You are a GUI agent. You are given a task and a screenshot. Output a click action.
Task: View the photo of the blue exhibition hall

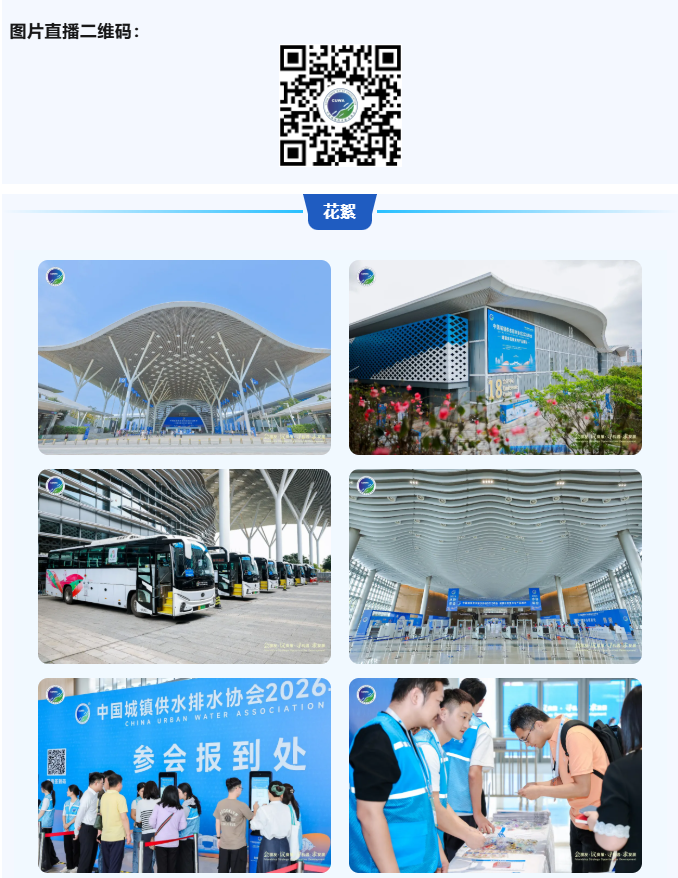click(x=495, y=357)
